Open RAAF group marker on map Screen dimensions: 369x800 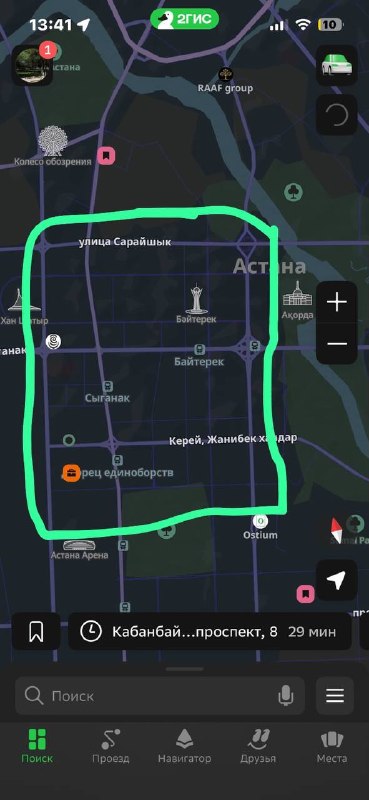coord(225,81)
